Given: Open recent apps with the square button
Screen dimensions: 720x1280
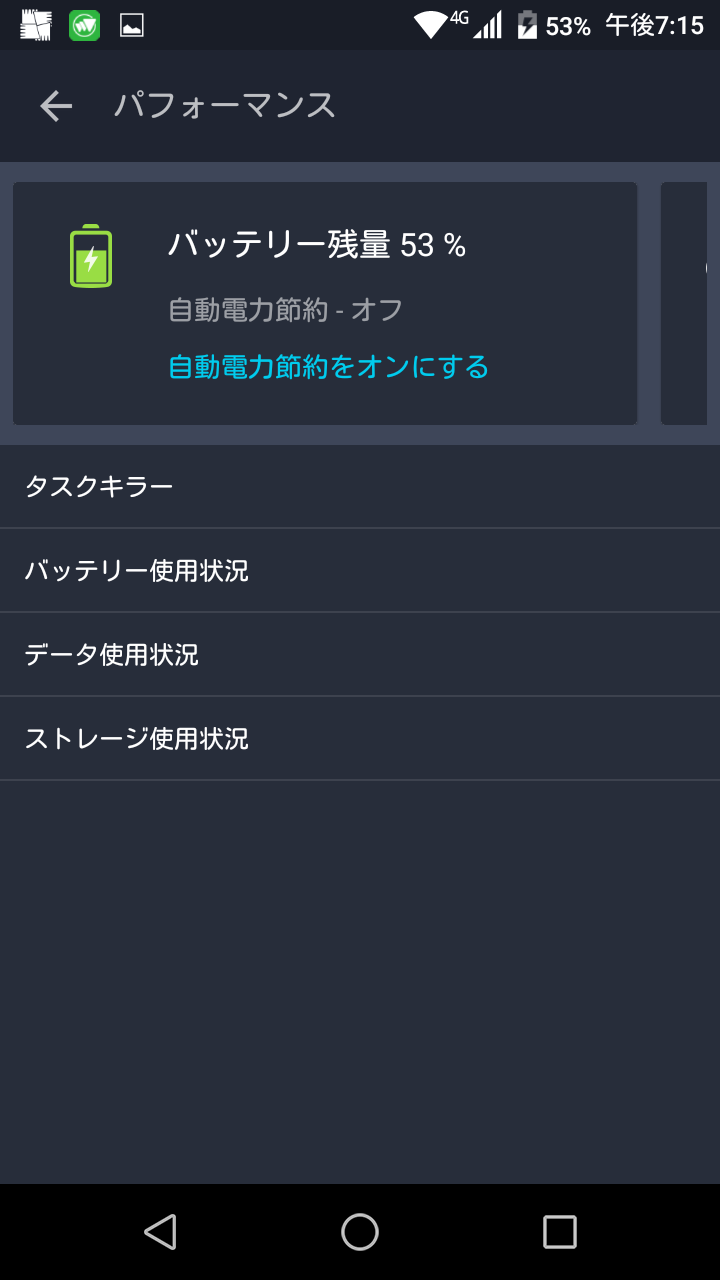Looking at the screenshot, I should (560, 1232).
